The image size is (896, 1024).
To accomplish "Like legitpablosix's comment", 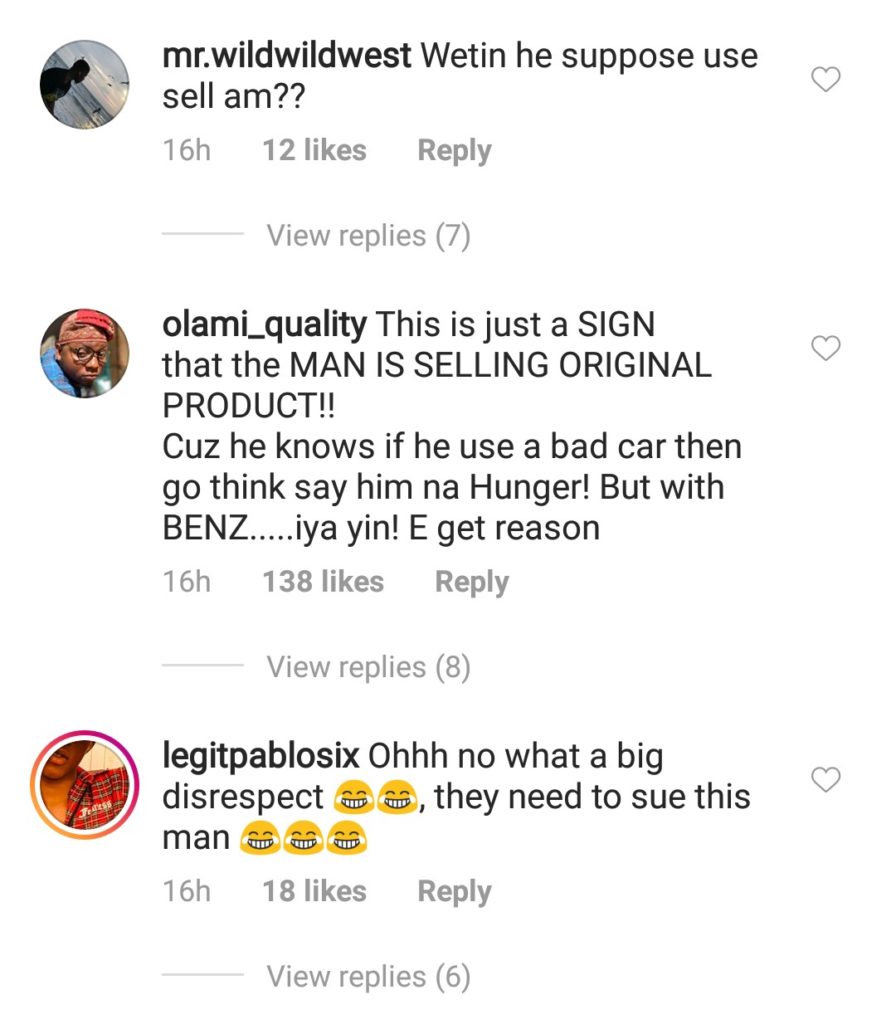I will pyautogui.click(x=825, y=779).
